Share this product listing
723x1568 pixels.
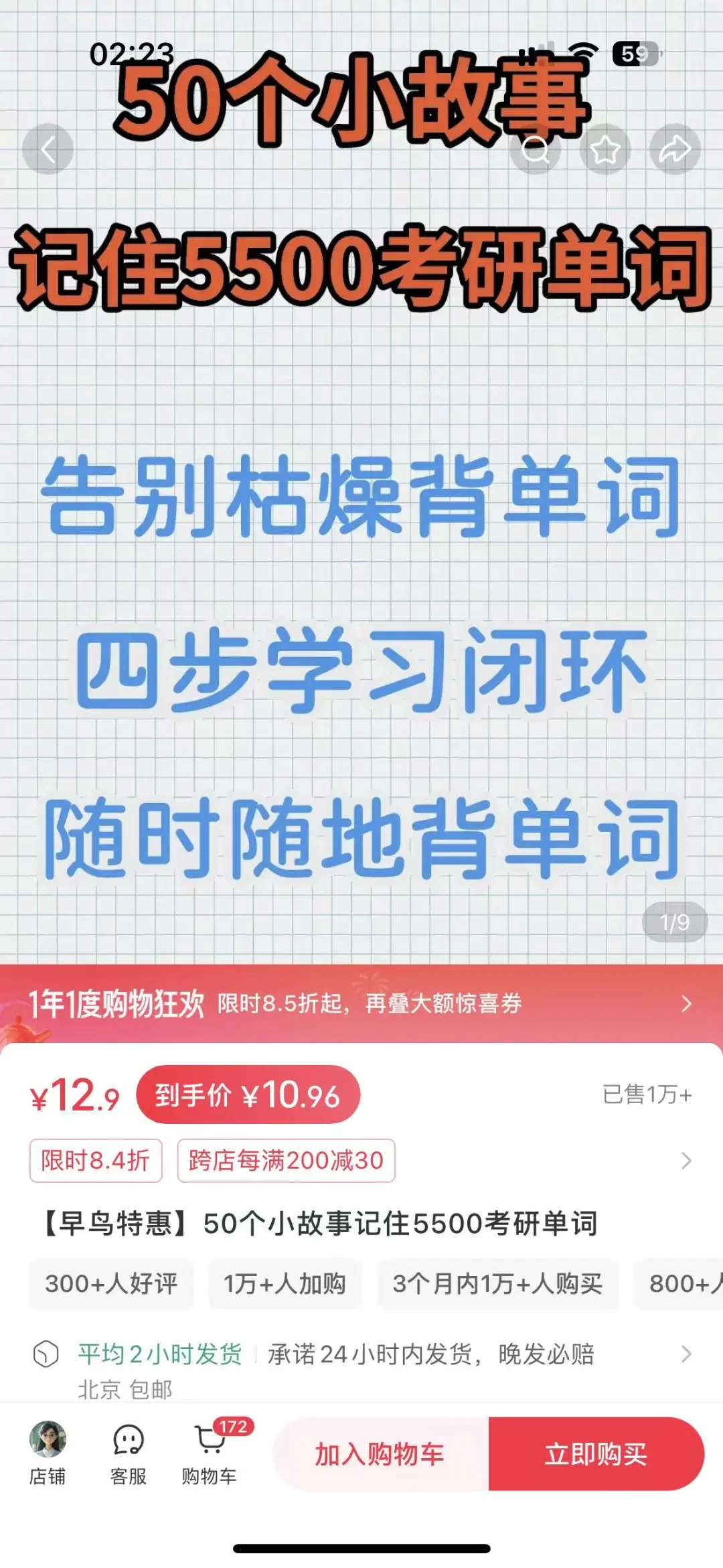[675, 149]
